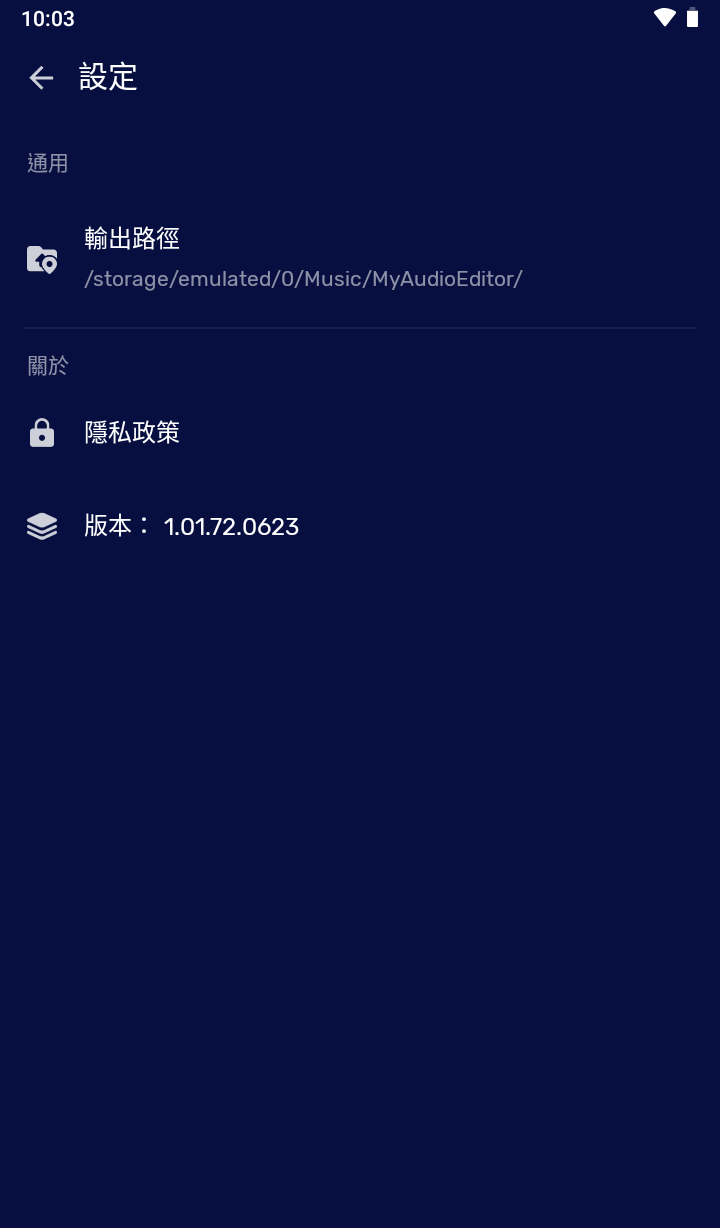Tap the empty area below the version entry
This screenshot has width=720, height=1228.
tap(360, 800)
